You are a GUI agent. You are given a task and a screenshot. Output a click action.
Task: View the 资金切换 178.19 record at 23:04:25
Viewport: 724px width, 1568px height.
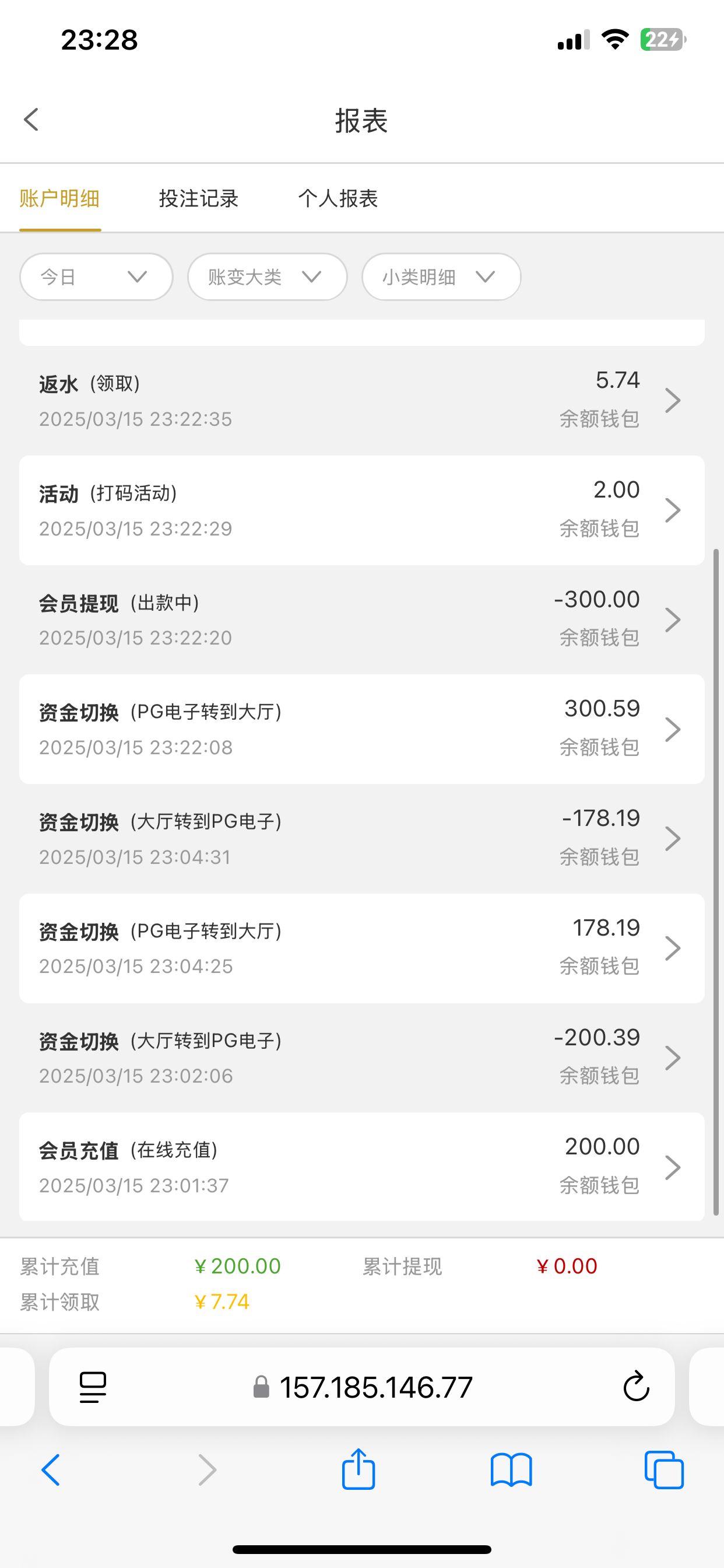361,948
